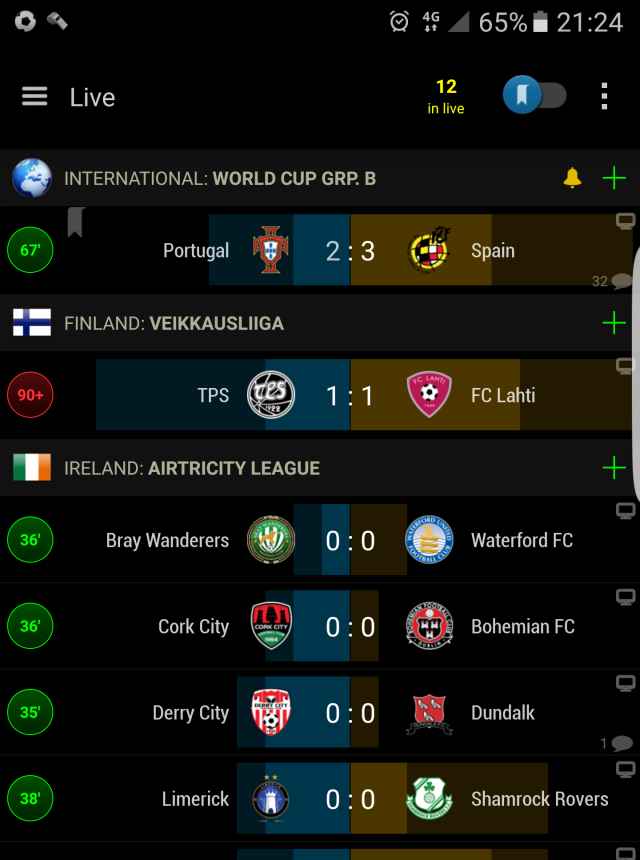Select the Ireland Airtricity League header
Viewport: 640px width, 860px height.
(192, 468)
